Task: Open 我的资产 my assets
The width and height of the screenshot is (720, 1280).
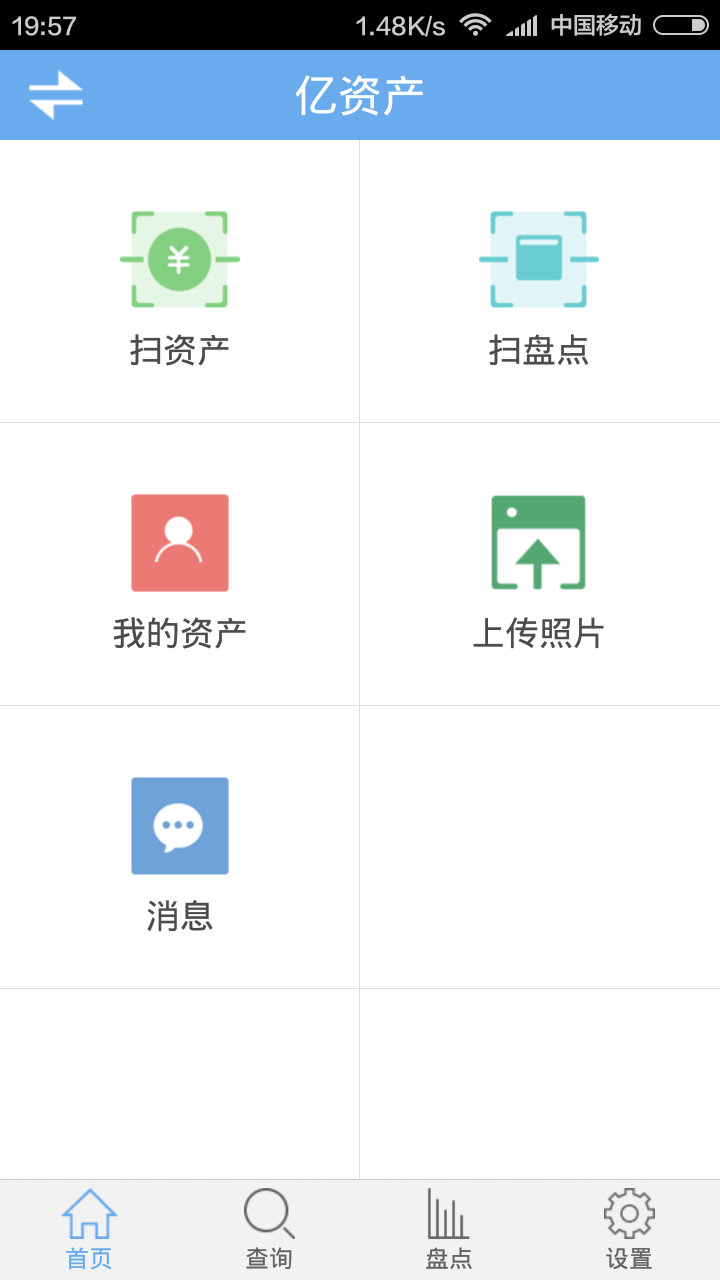Action: (180, 567)
